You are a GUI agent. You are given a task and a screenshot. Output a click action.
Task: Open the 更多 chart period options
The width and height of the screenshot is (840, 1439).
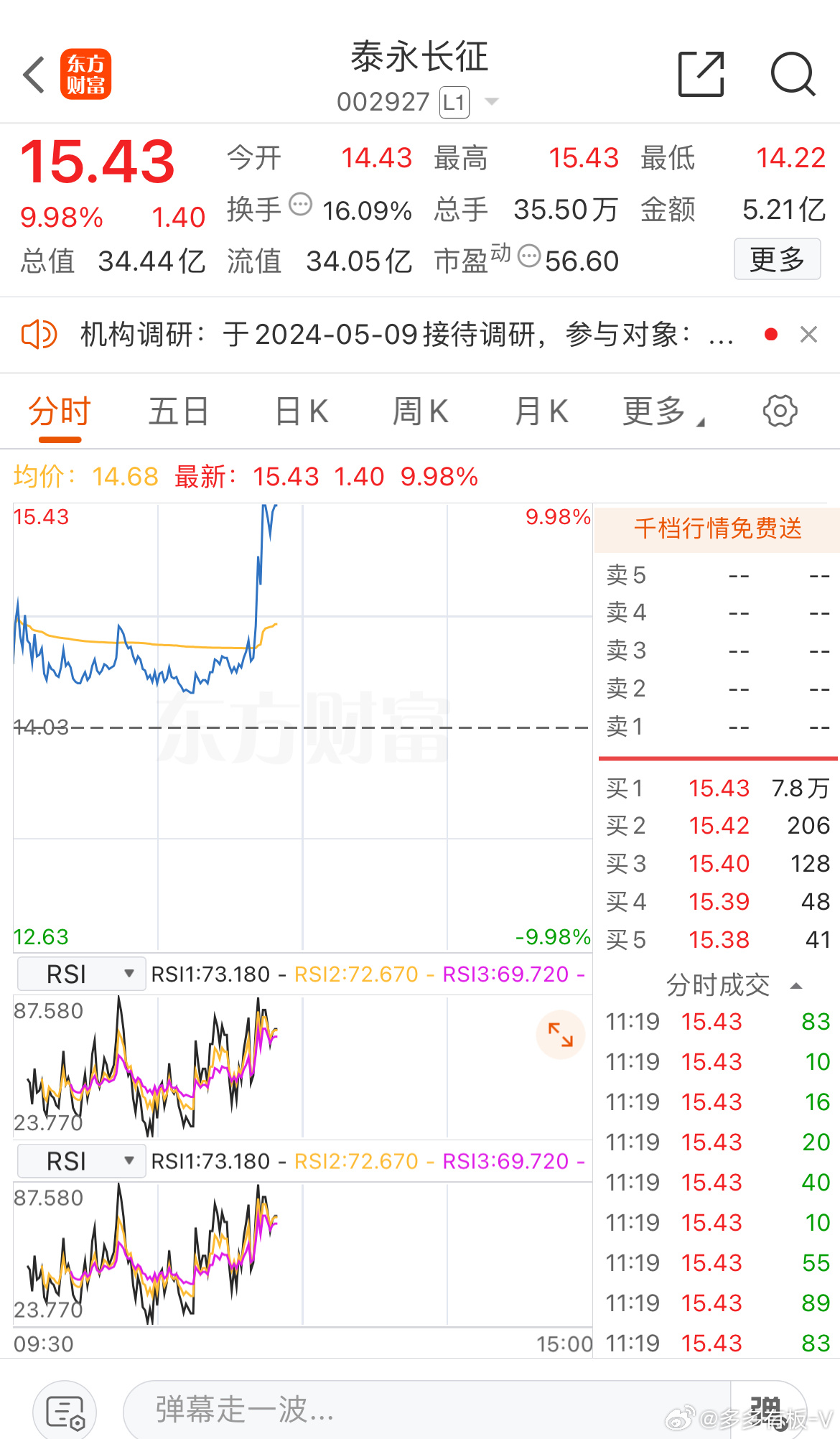tap(663, 412)
